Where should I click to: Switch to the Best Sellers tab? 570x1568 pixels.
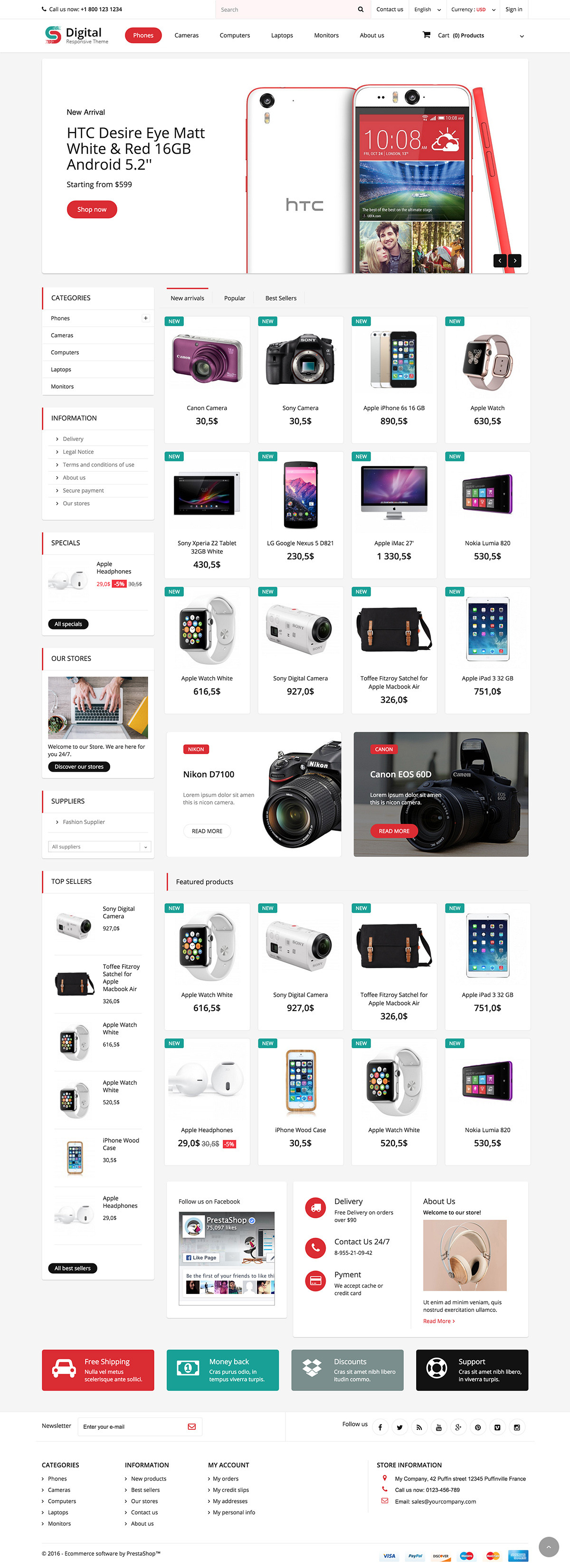tap(280, 298)
